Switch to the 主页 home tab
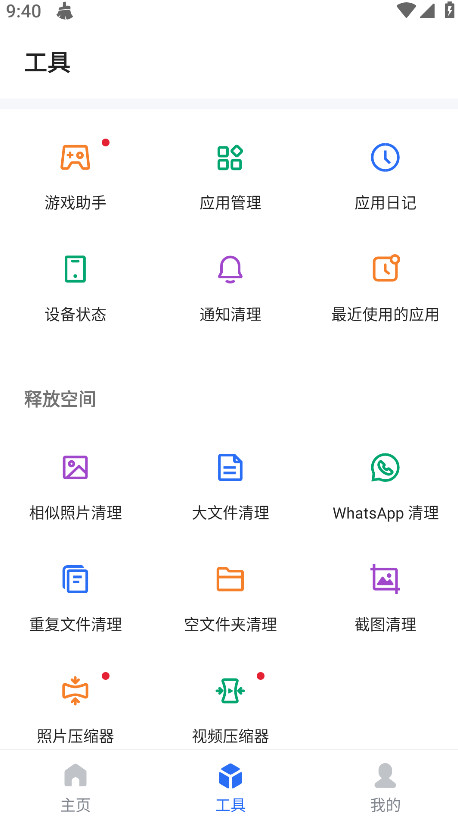The width and height of the screenshot is (458, 820). coord(75,786)
